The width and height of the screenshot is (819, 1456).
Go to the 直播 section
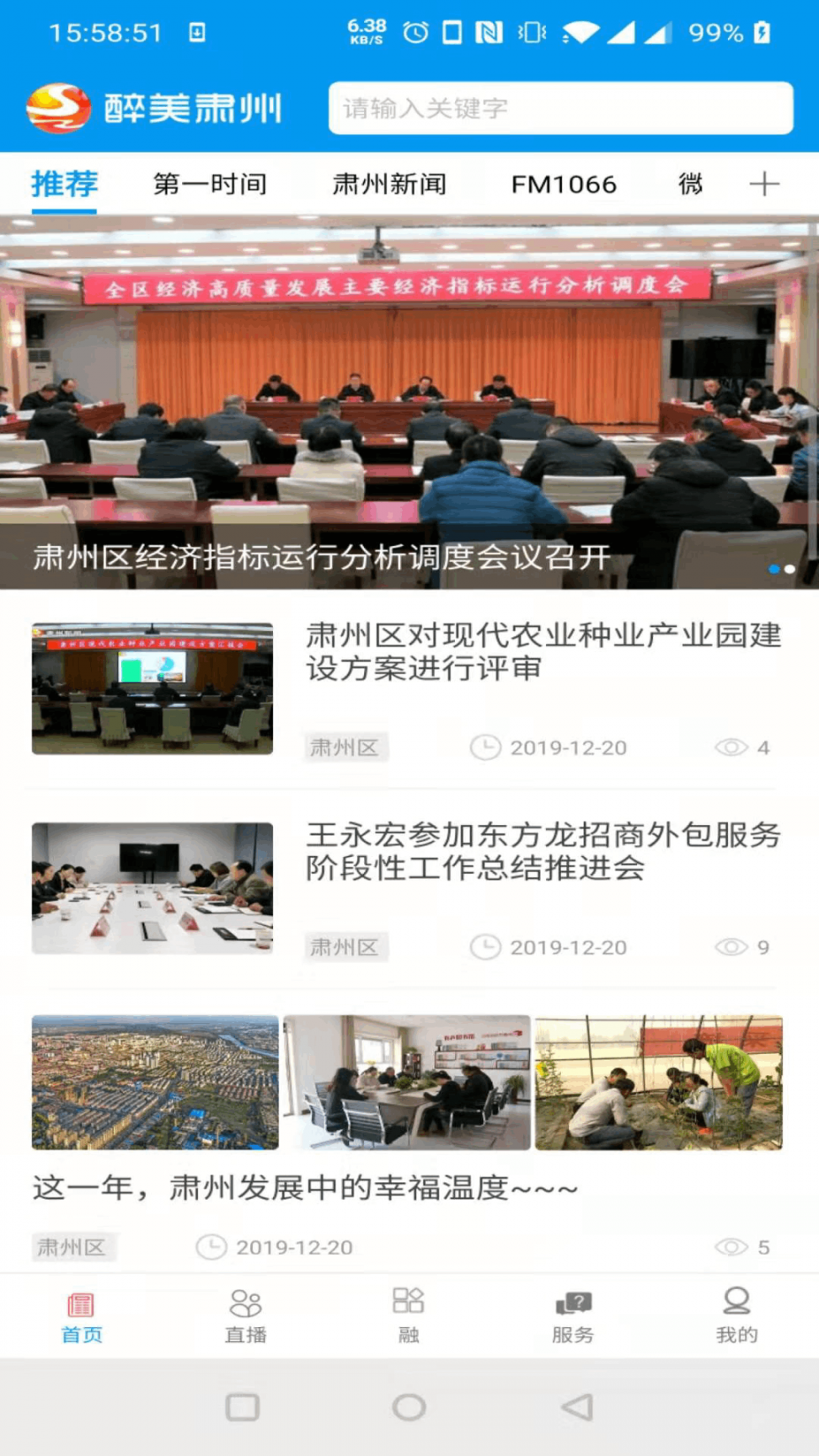245,1315
